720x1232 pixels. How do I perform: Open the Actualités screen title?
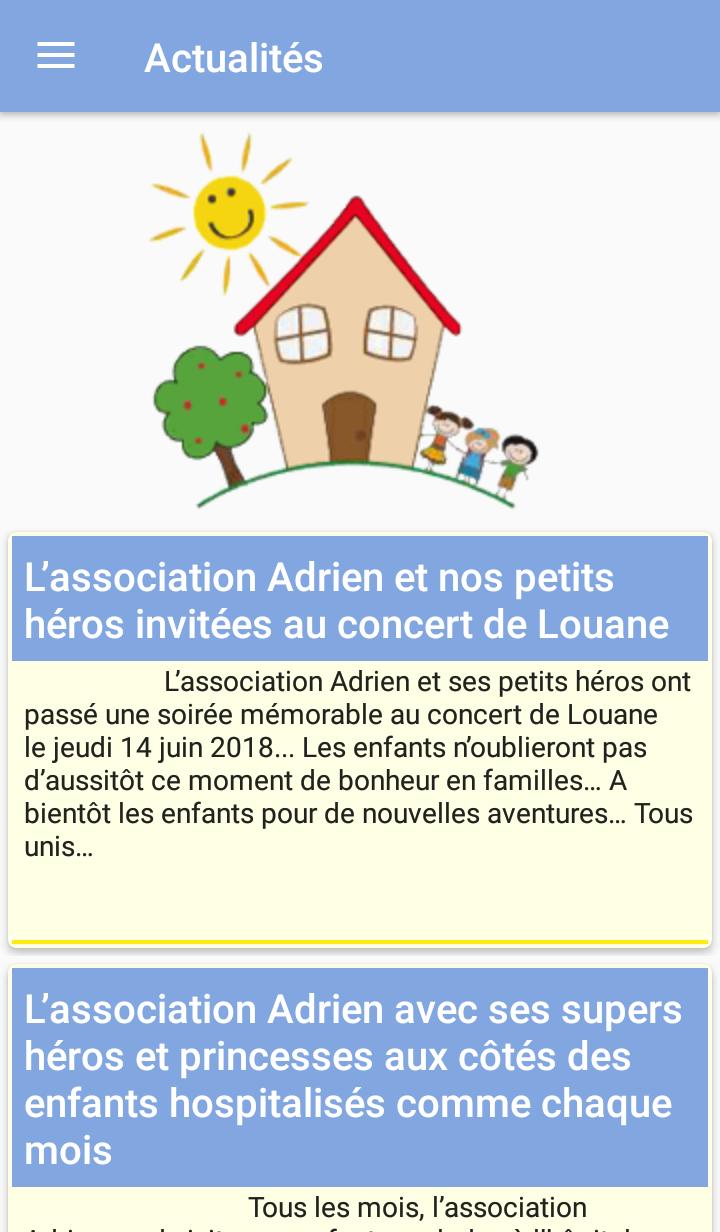coord(233,58)
